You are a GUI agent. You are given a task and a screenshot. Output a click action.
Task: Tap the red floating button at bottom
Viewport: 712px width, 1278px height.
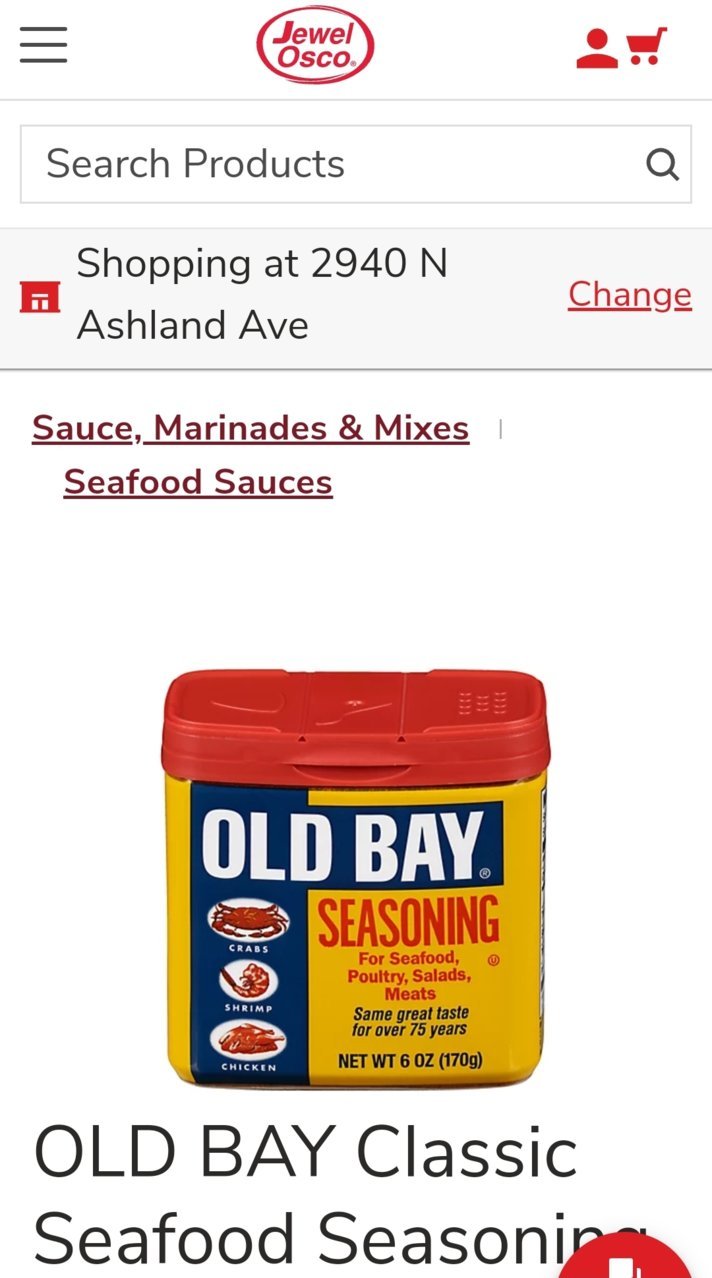(628, 1258)
